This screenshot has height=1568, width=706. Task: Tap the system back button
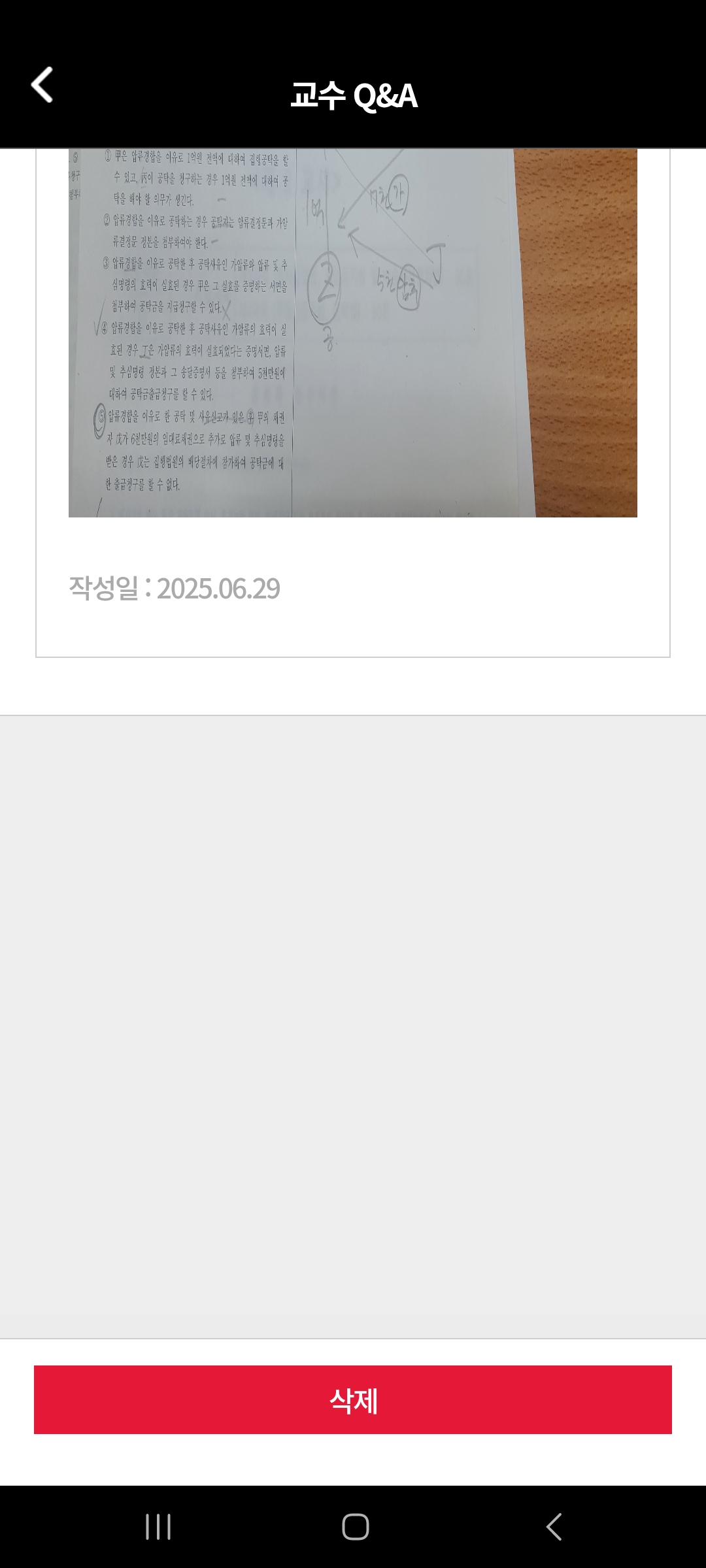coord(554,1527)
